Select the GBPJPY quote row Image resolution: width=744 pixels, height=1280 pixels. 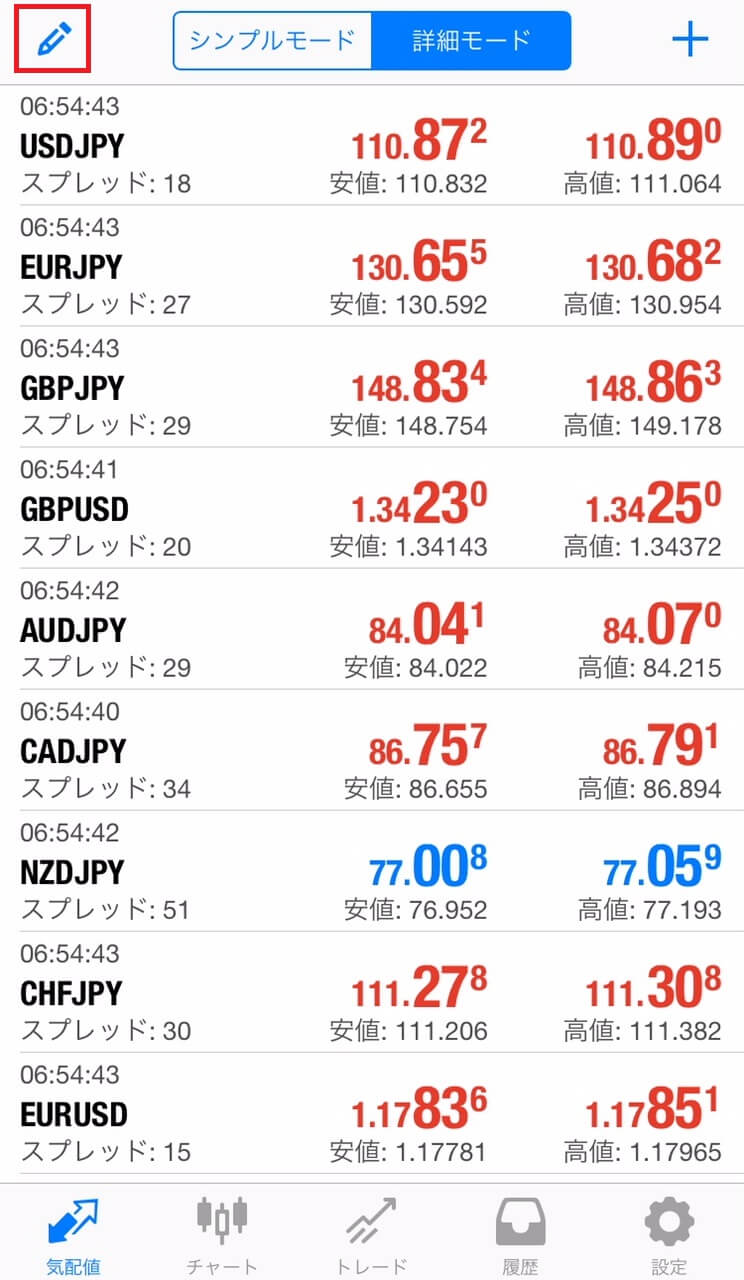[372, 387]
